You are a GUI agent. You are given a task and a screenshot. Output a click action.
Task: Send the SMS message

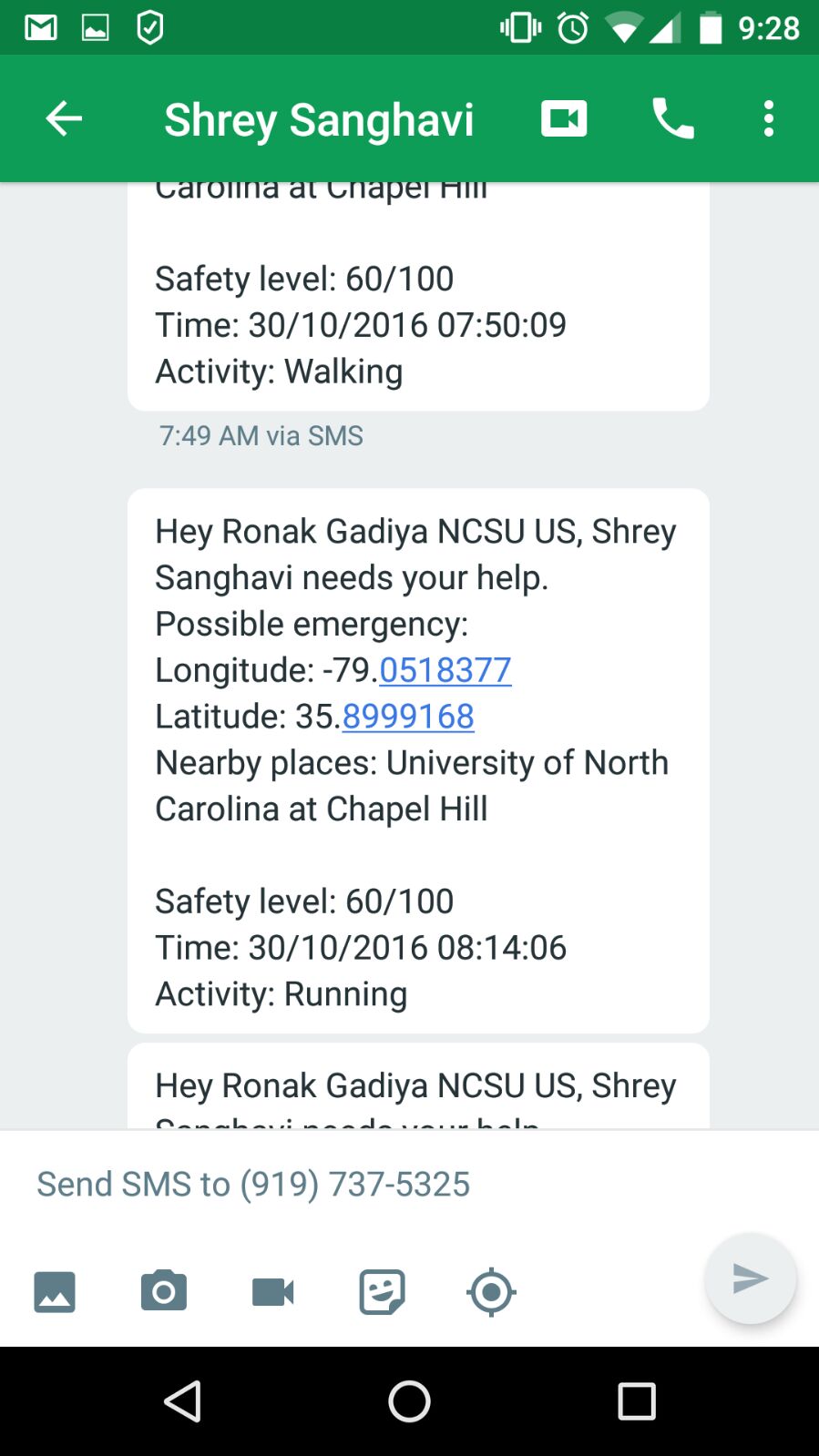pos(750,1278)
